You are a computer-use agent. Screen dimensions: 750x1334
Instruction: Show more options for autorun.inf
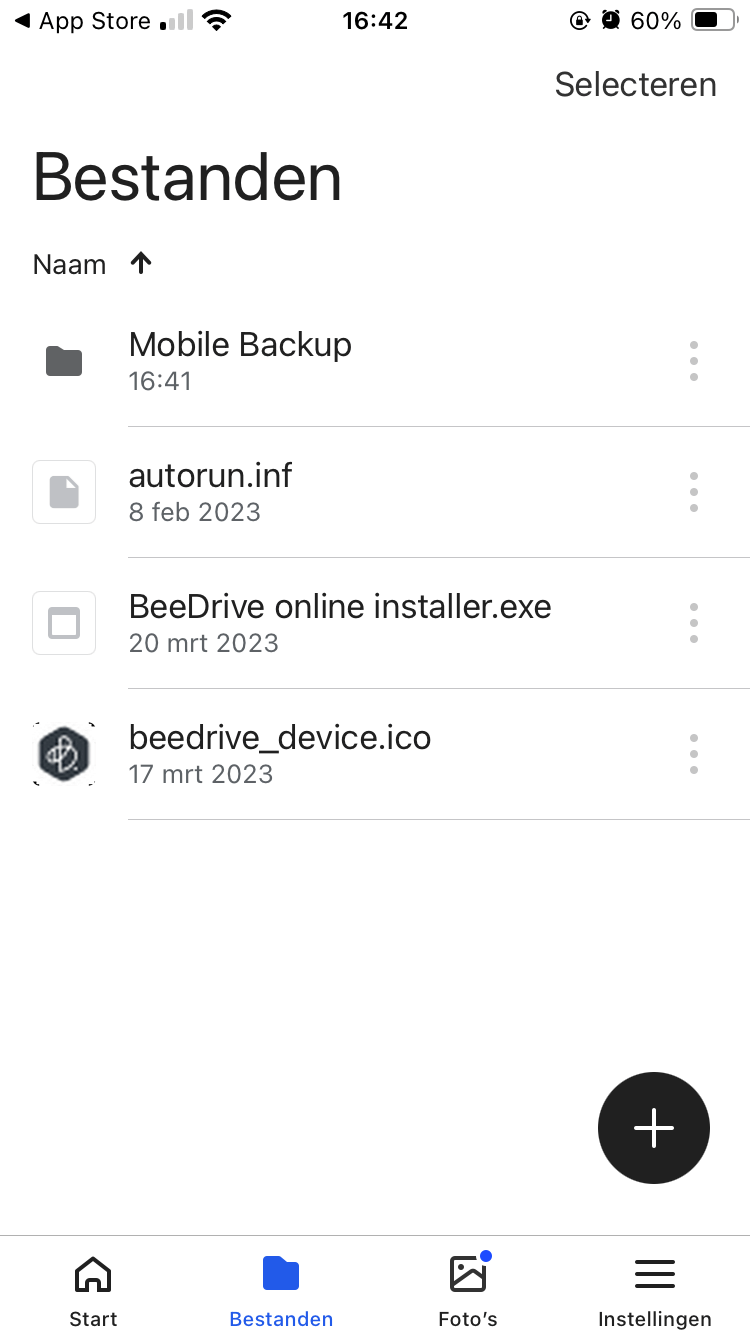693,492
